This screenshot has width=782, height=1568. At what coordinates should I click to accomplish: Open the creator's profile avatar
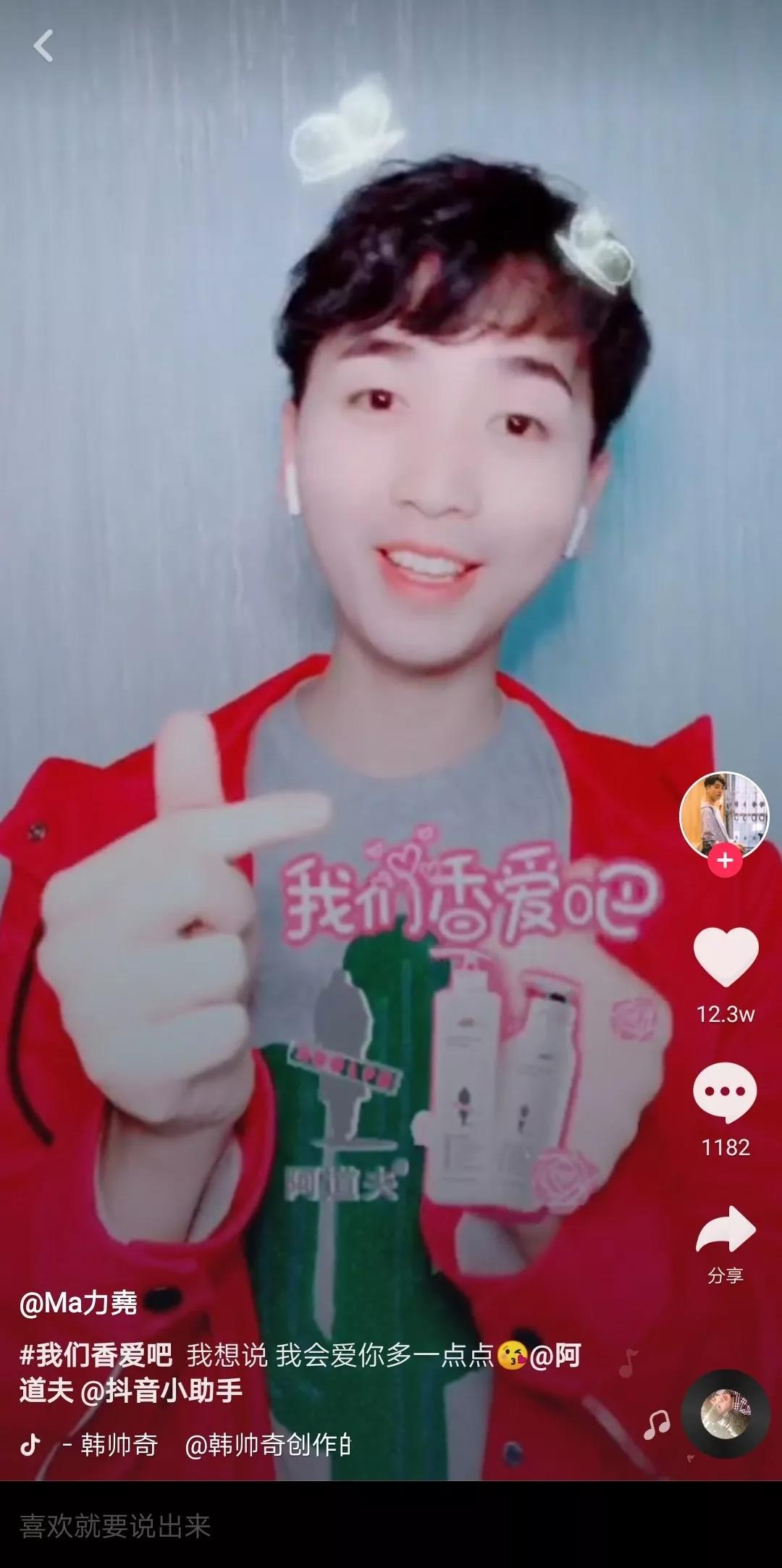tap(724, 813)
